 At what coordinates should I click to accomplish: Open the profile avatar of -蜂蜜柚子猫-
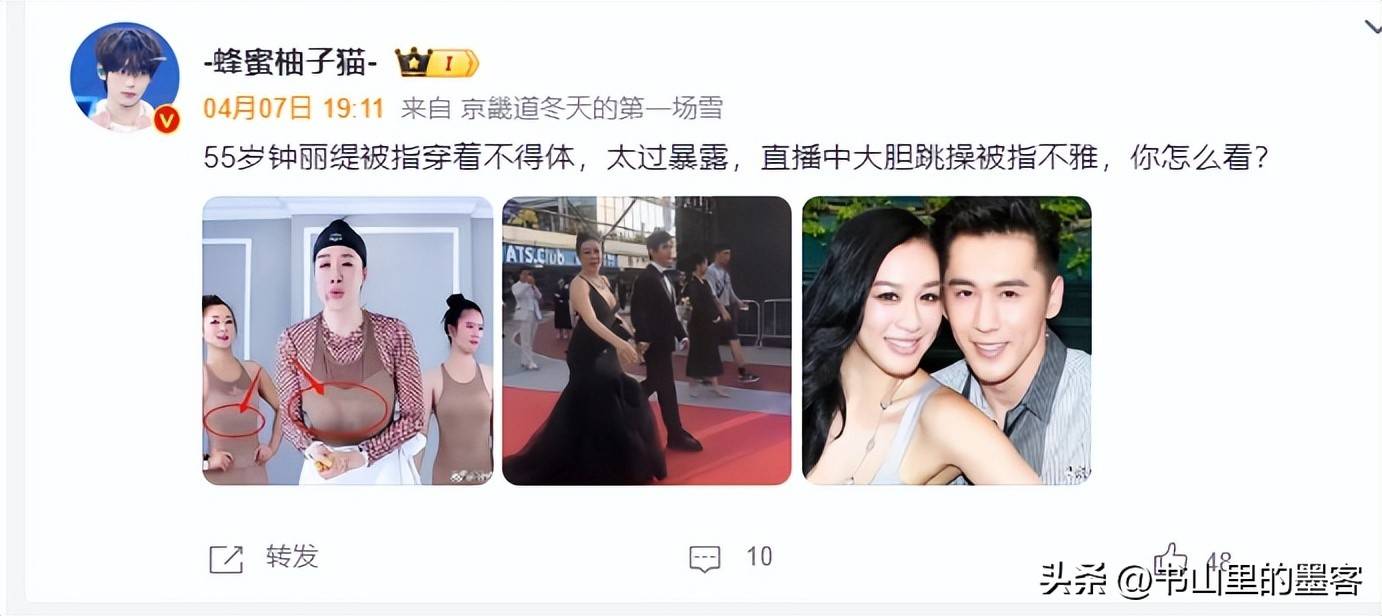tap(125, 76)
